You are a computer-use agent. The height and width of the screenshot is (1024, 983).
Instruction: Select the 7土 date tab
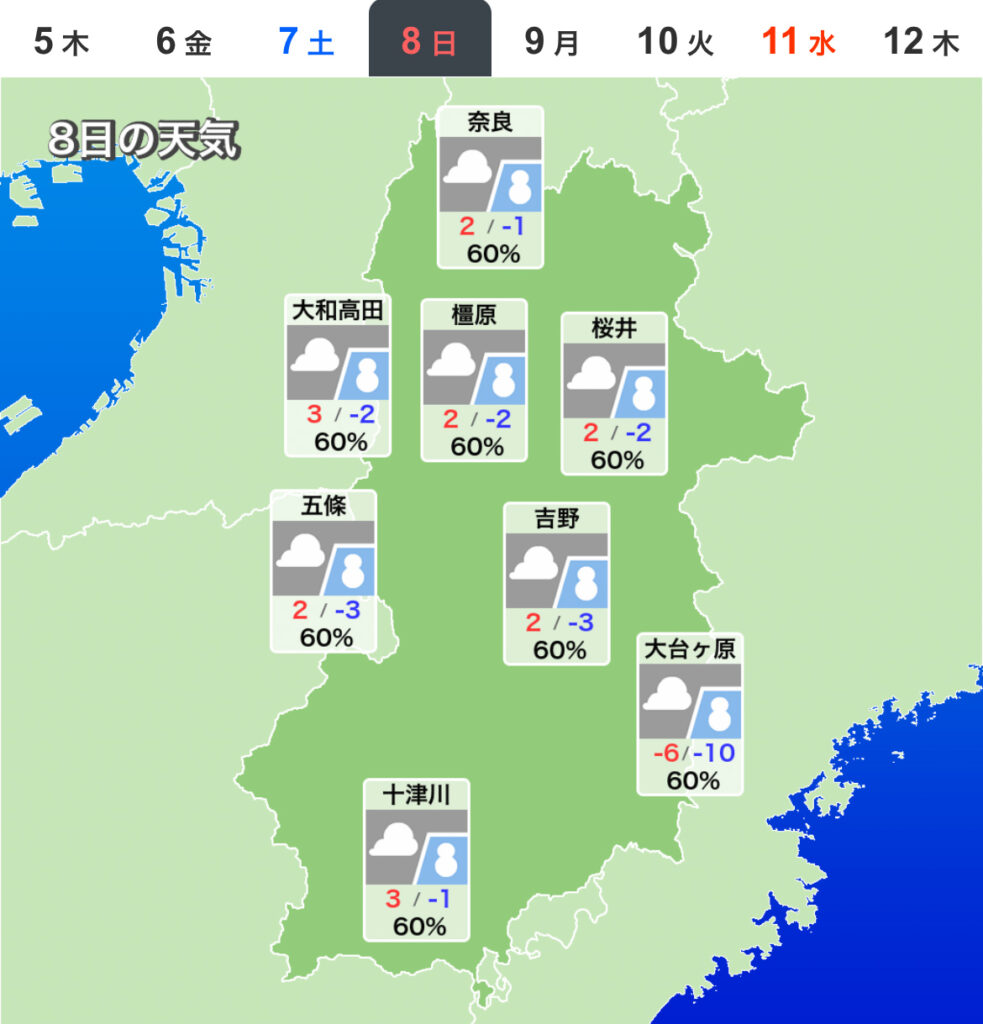point(306,42)
